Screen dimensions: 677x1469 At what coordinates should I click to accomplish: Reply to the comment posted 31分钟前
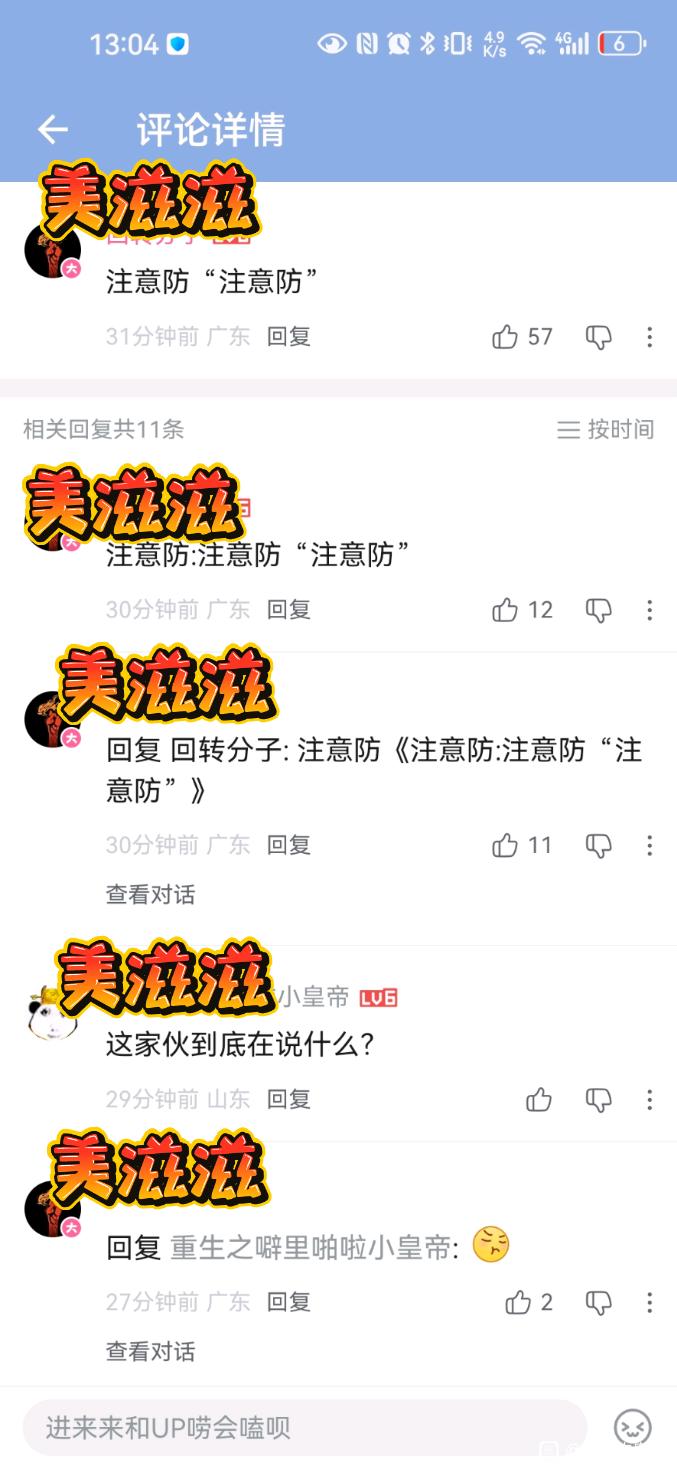coord(288,337)
